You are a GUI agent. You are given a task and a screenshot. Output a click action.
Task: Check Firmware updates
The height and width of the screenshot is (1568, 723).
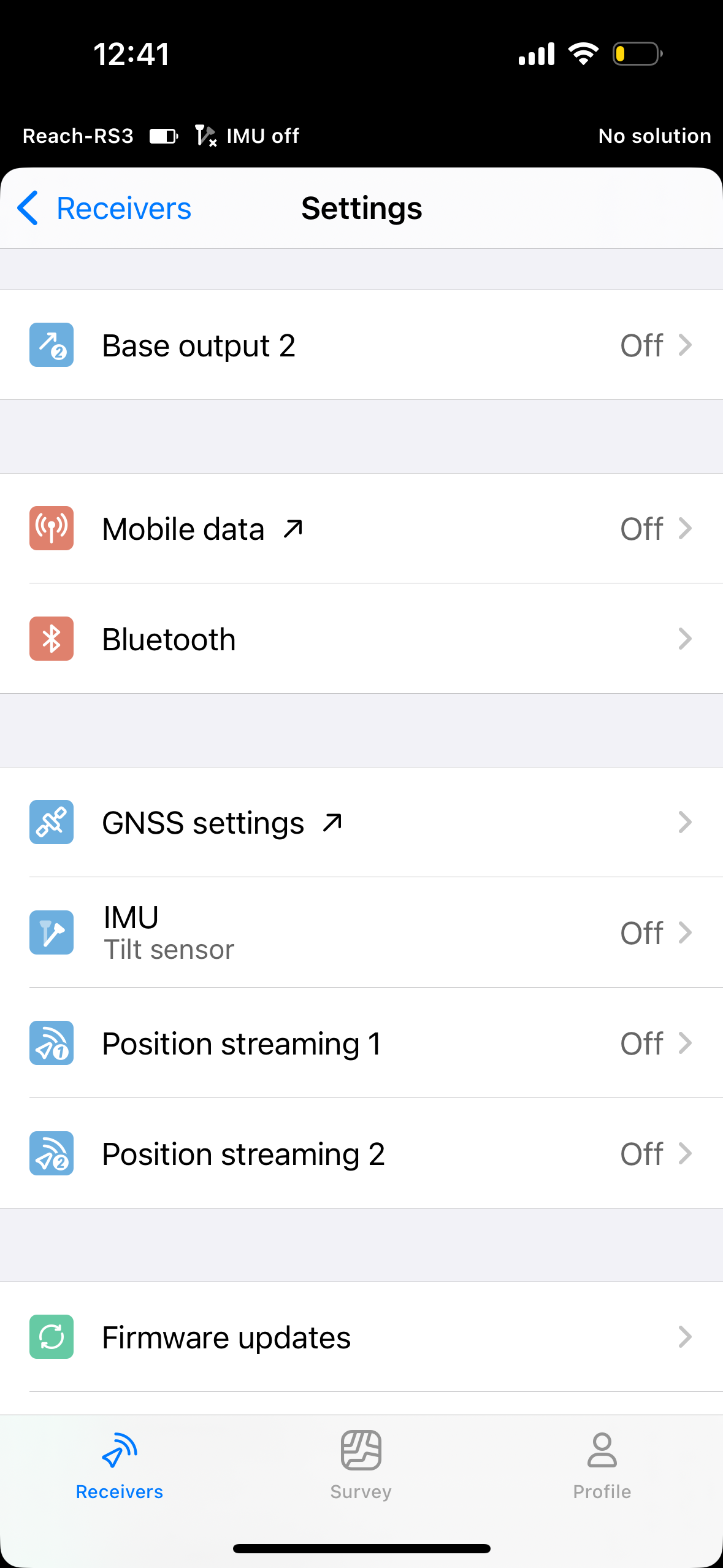[x=361, y=1337]
